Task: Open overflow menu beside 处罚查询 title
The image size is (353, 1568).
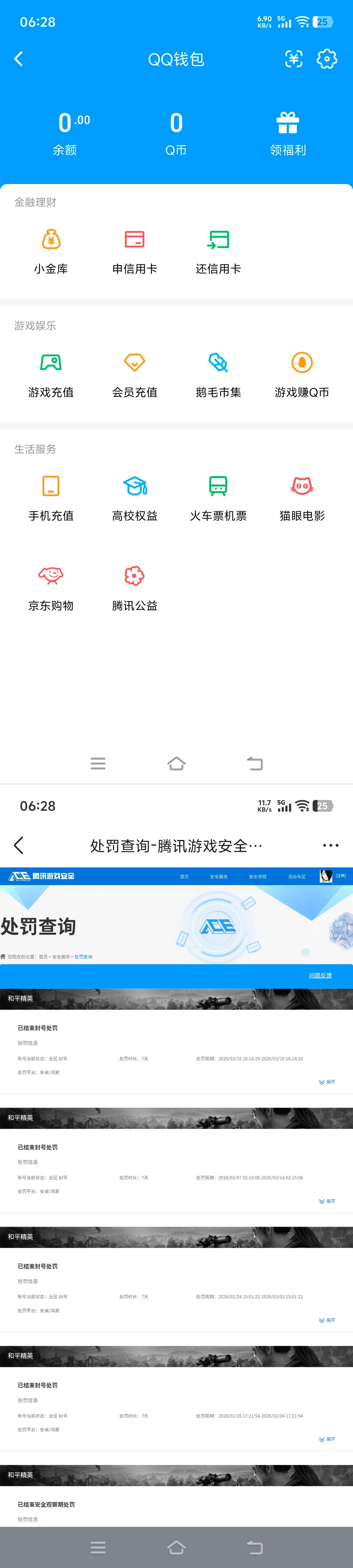Action: [331, 846]
